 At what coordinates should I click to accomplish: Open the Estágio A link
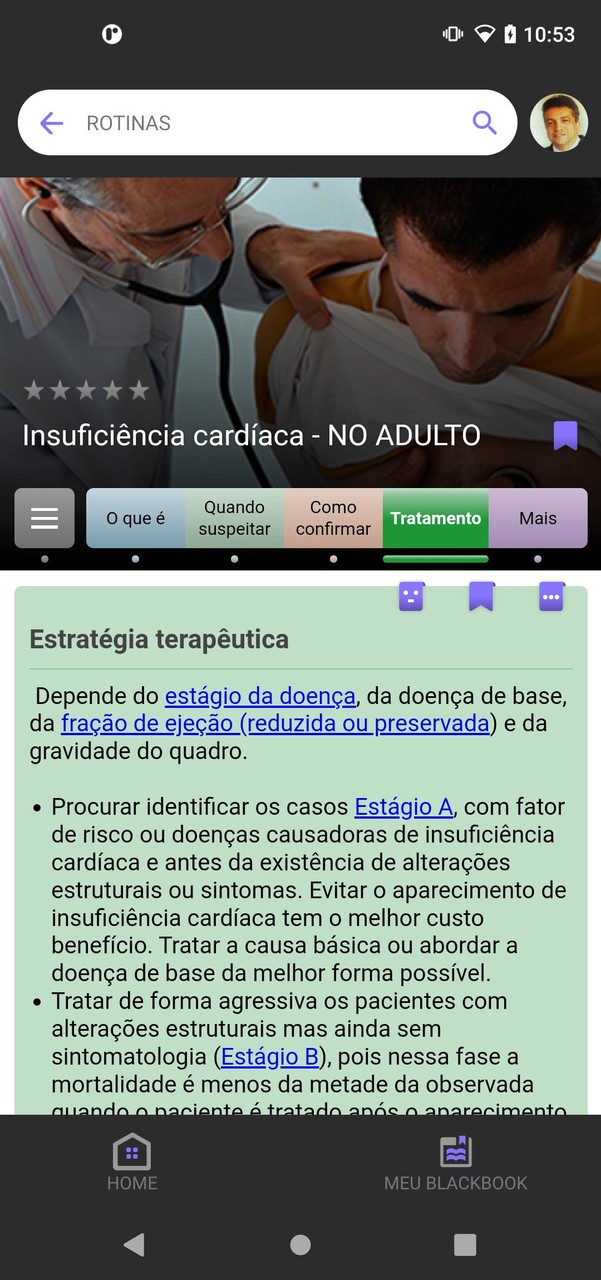coord(404,806)
